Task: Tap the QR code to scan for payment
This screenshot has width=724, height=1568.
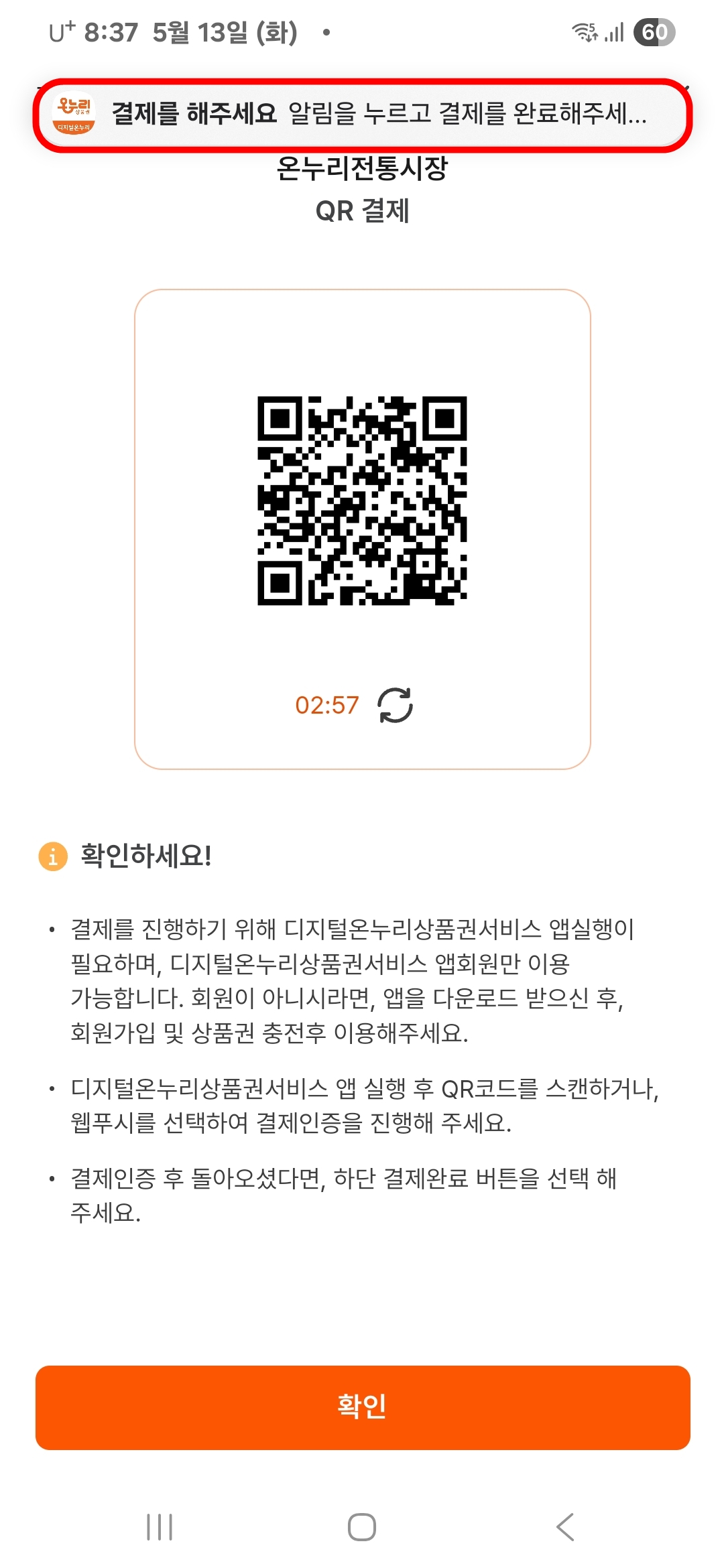Action: click(x=362, y=499)
